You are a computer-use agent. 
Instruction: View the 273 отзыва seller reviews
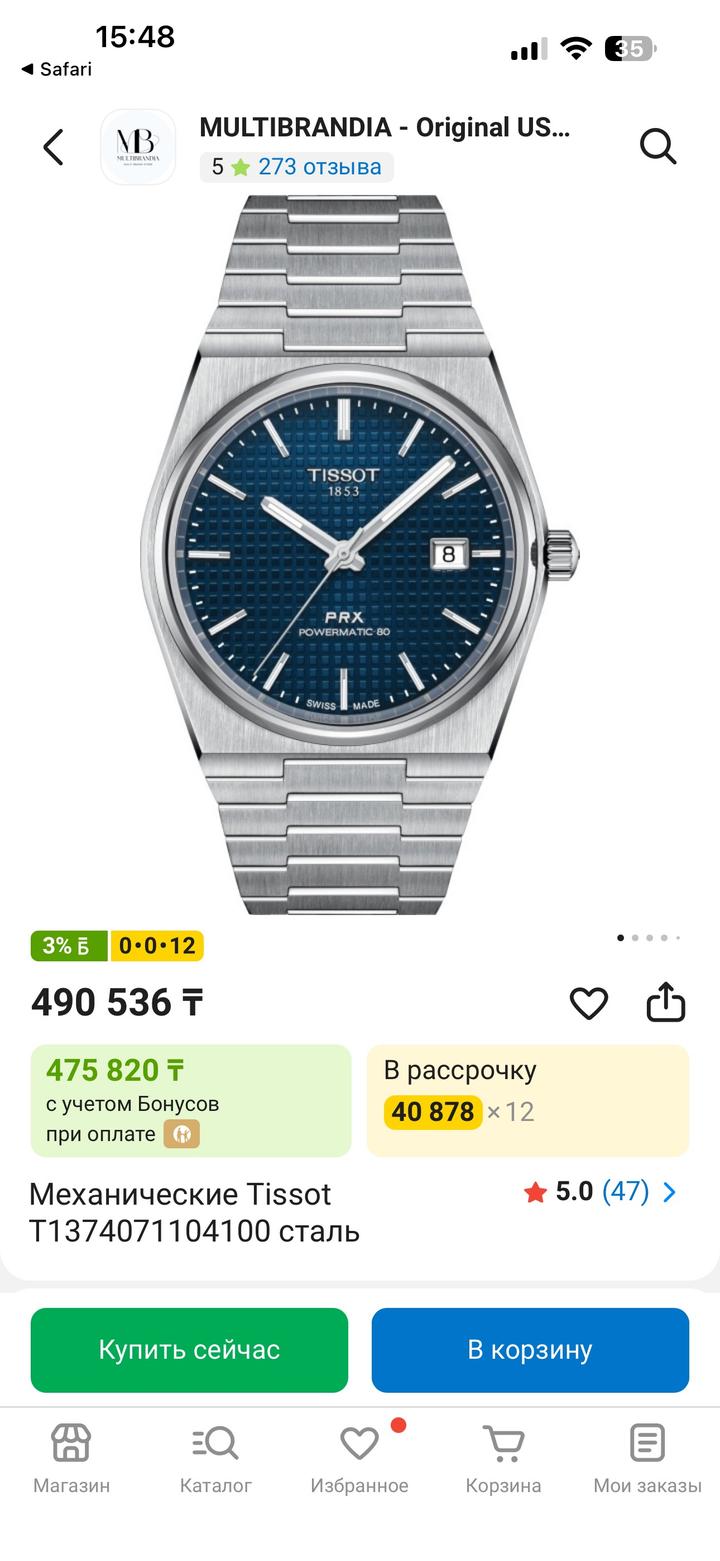pos(318,167)
